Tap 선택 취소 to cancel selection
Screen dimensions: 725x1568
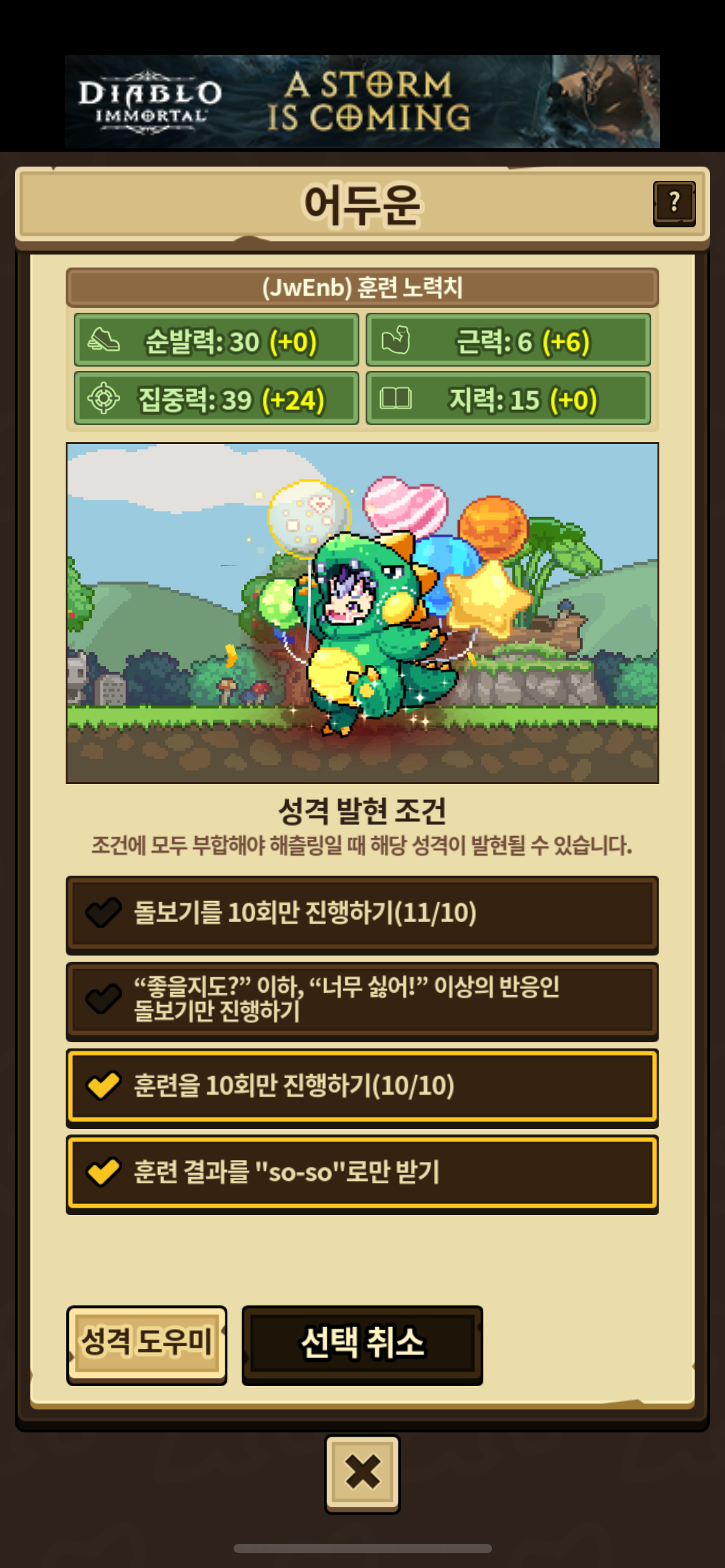[362, 1344]
